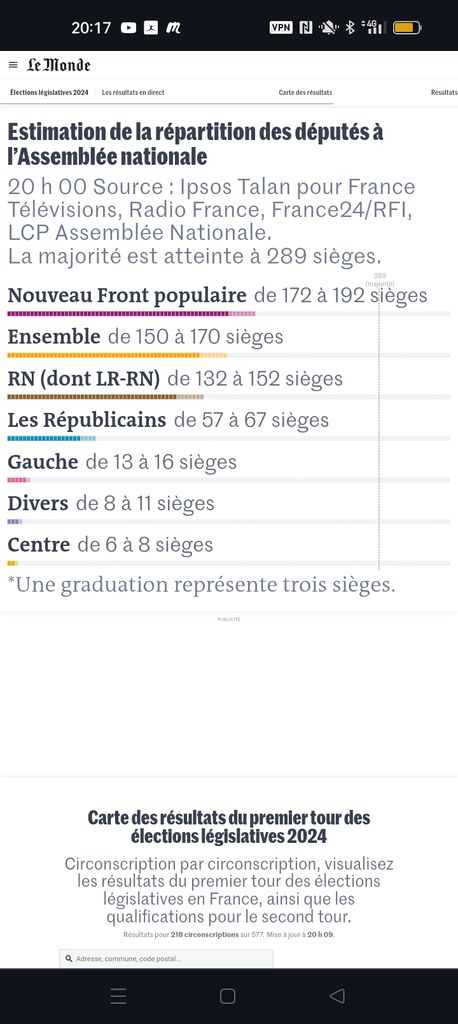The width and height of the screenshot is (458, 1024).
Task: Switch to Les résultats en direct tab
Action: click(x=133, y=93)
